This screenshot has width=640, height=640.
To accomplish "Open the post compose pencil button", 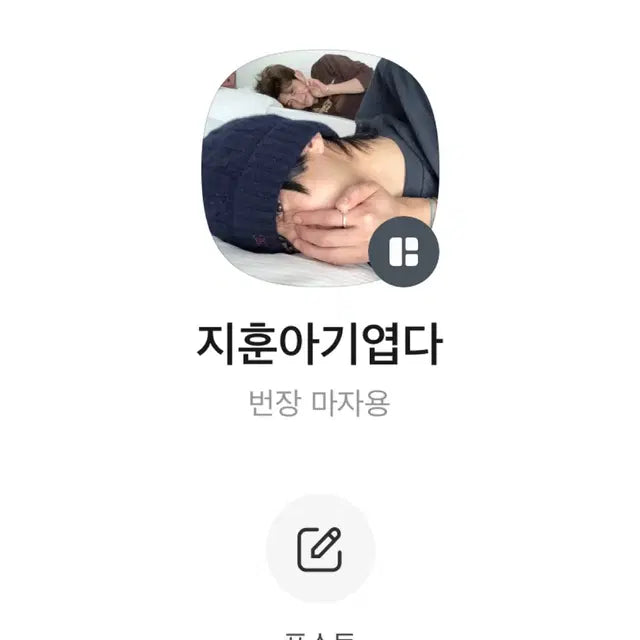I will (x=320, y=548).
